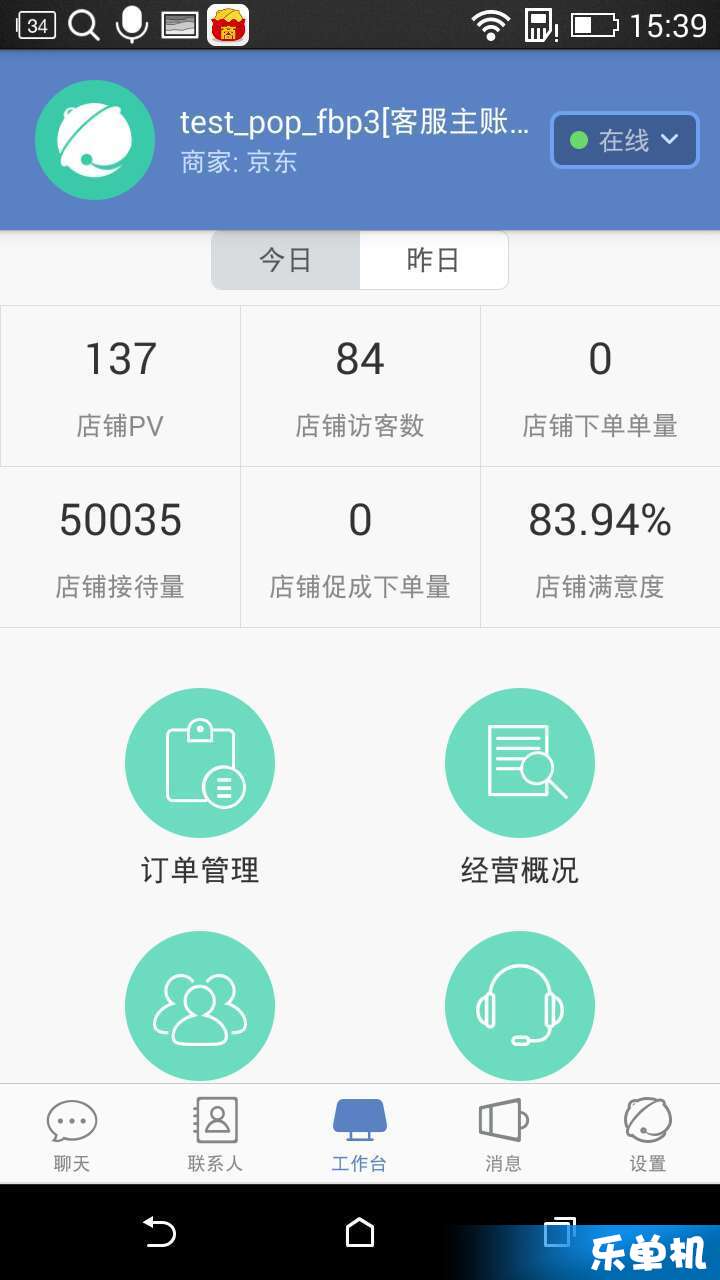Select the 工作台 tab
This screenshot has width=720, height=1280.
(359, 1135)
